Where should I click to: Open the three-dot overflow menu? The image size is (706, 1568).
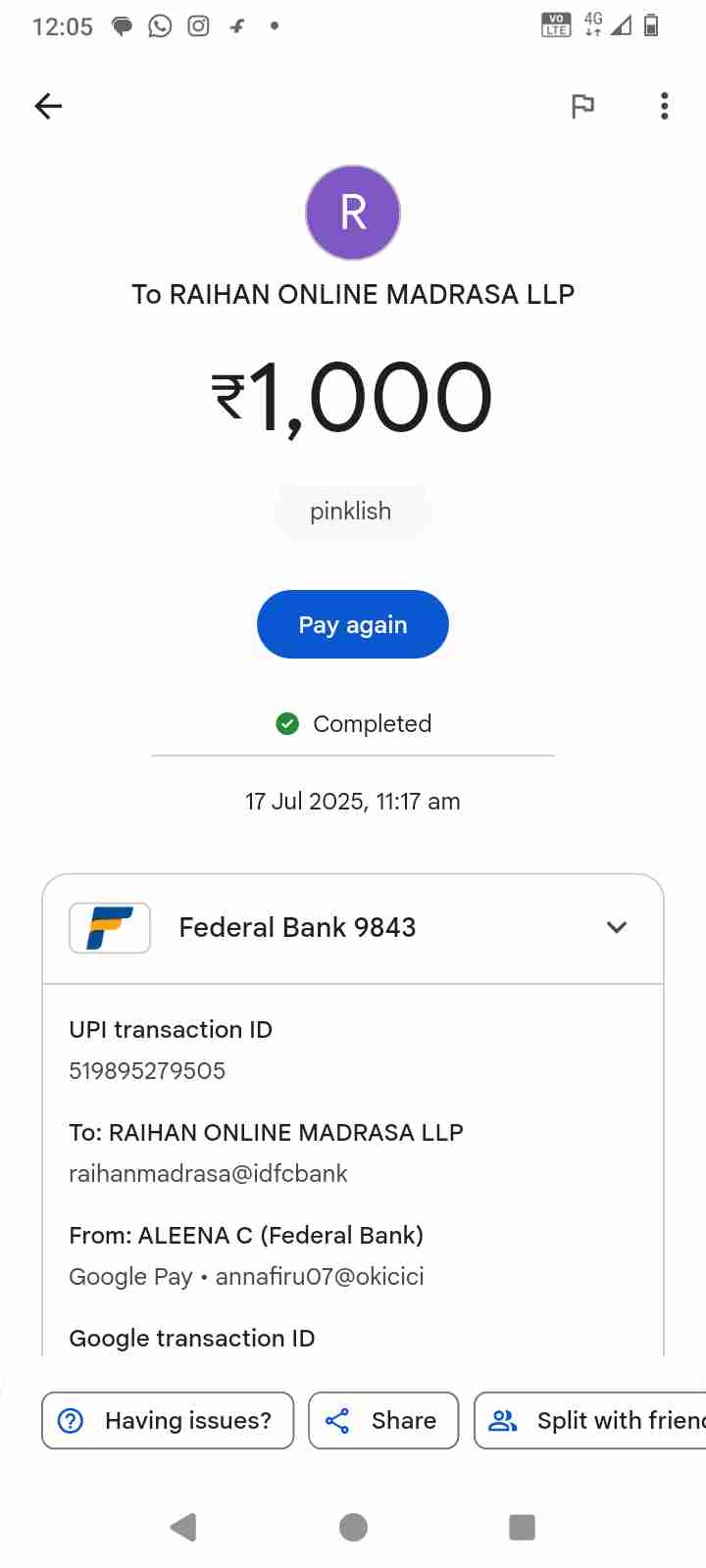[665, 106]
